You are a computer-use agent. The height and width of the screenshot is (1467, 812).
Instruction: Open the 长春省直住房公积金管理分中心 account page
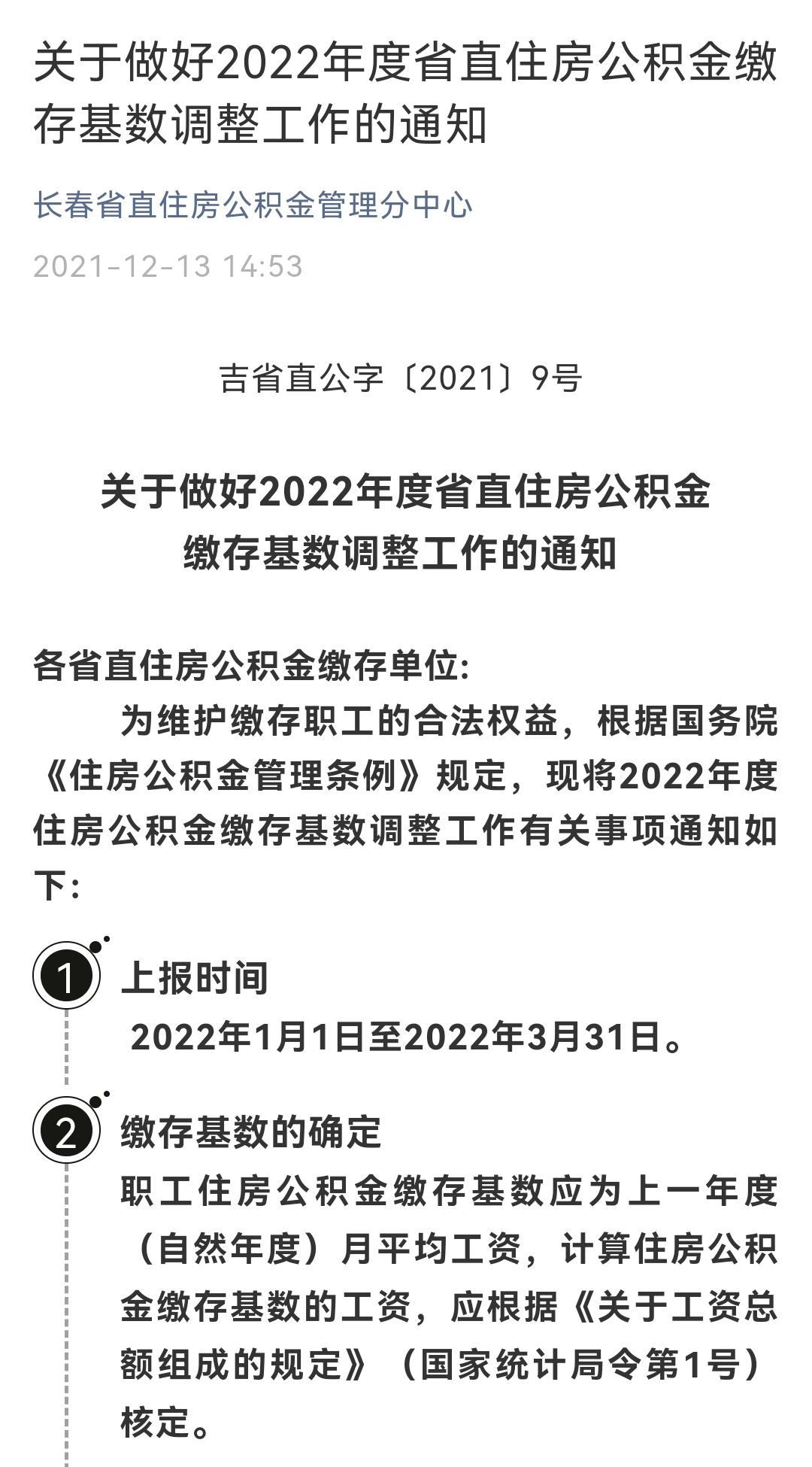[x=253, y=205]
